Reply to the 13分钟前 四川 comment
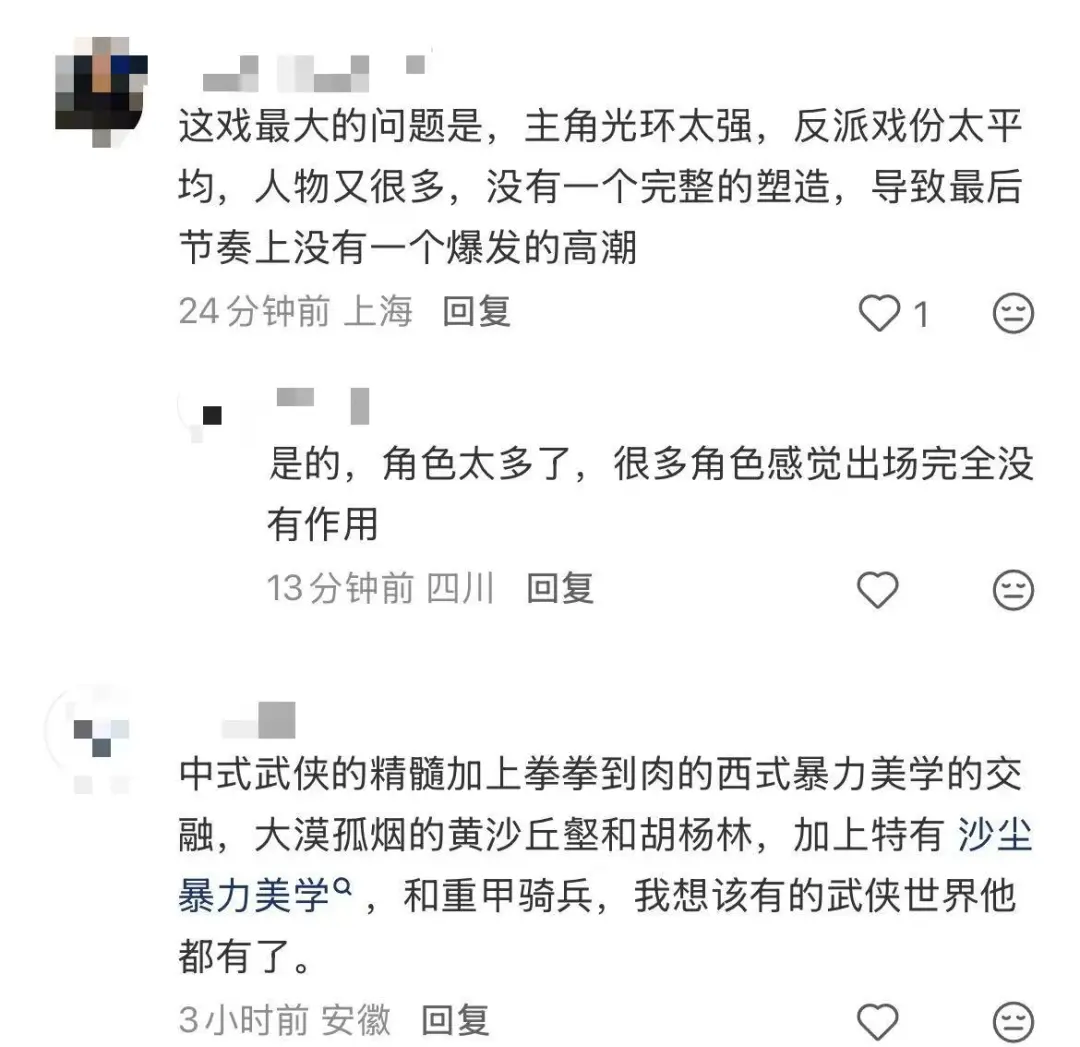This screenshot has width=1080, height=1047. [x=560, y=588]
